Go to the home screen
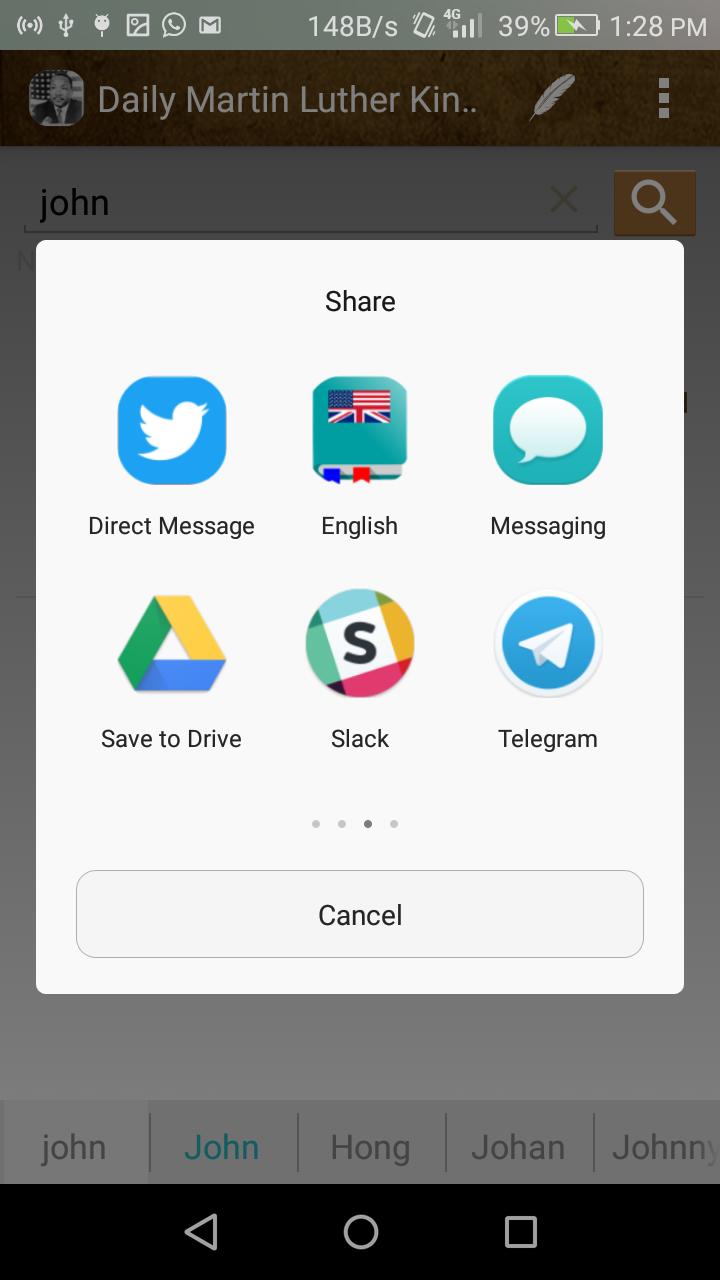720x1280 pixels. (x=360, y=1232)
